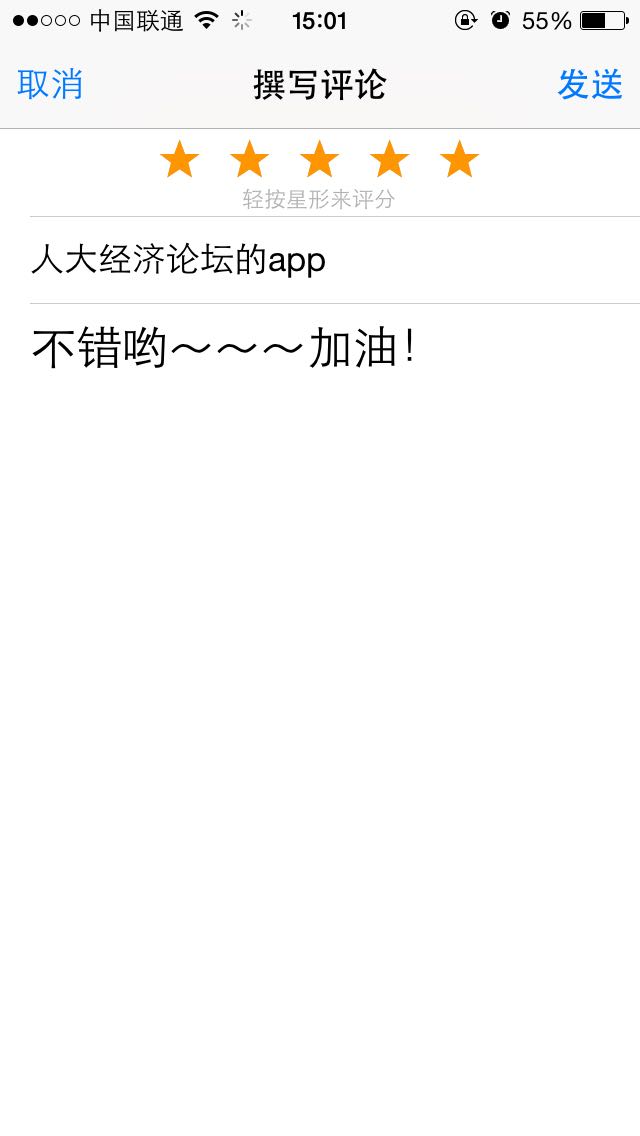This screenshot has width=640, height=1136.
Task: Cancel writing the review (取消)
Action: click(50, 85)
